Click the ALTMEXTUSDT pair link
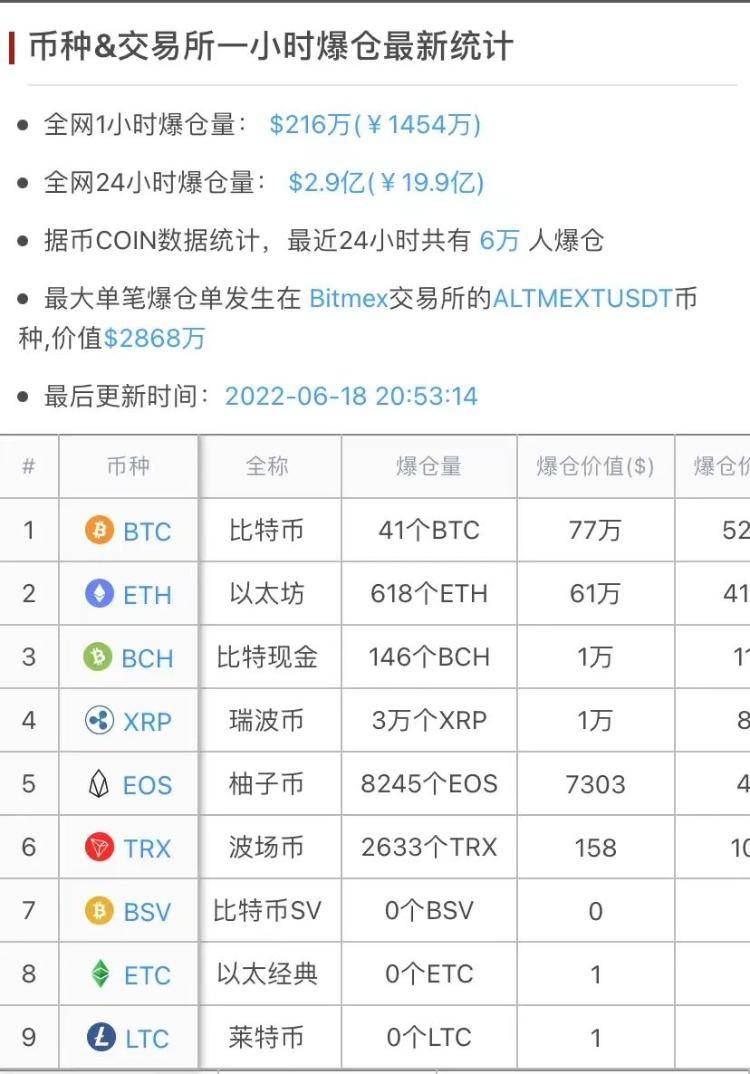Image resolution: width=750 pixels, height=1074 pixels. tap(582, 297)
